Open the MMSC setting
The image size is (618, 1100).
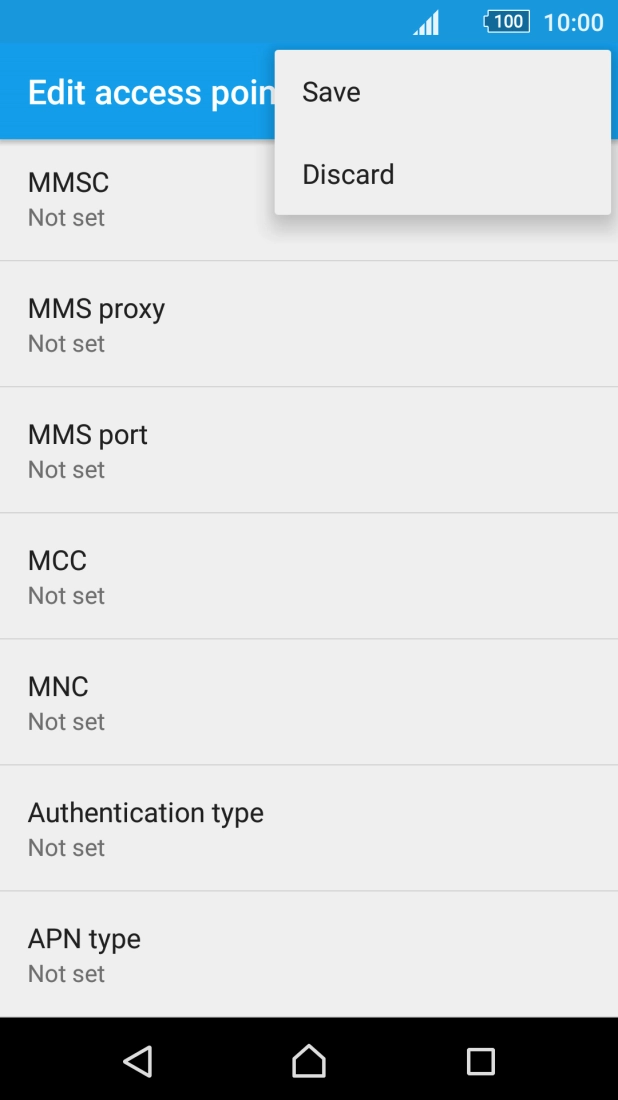140,200
